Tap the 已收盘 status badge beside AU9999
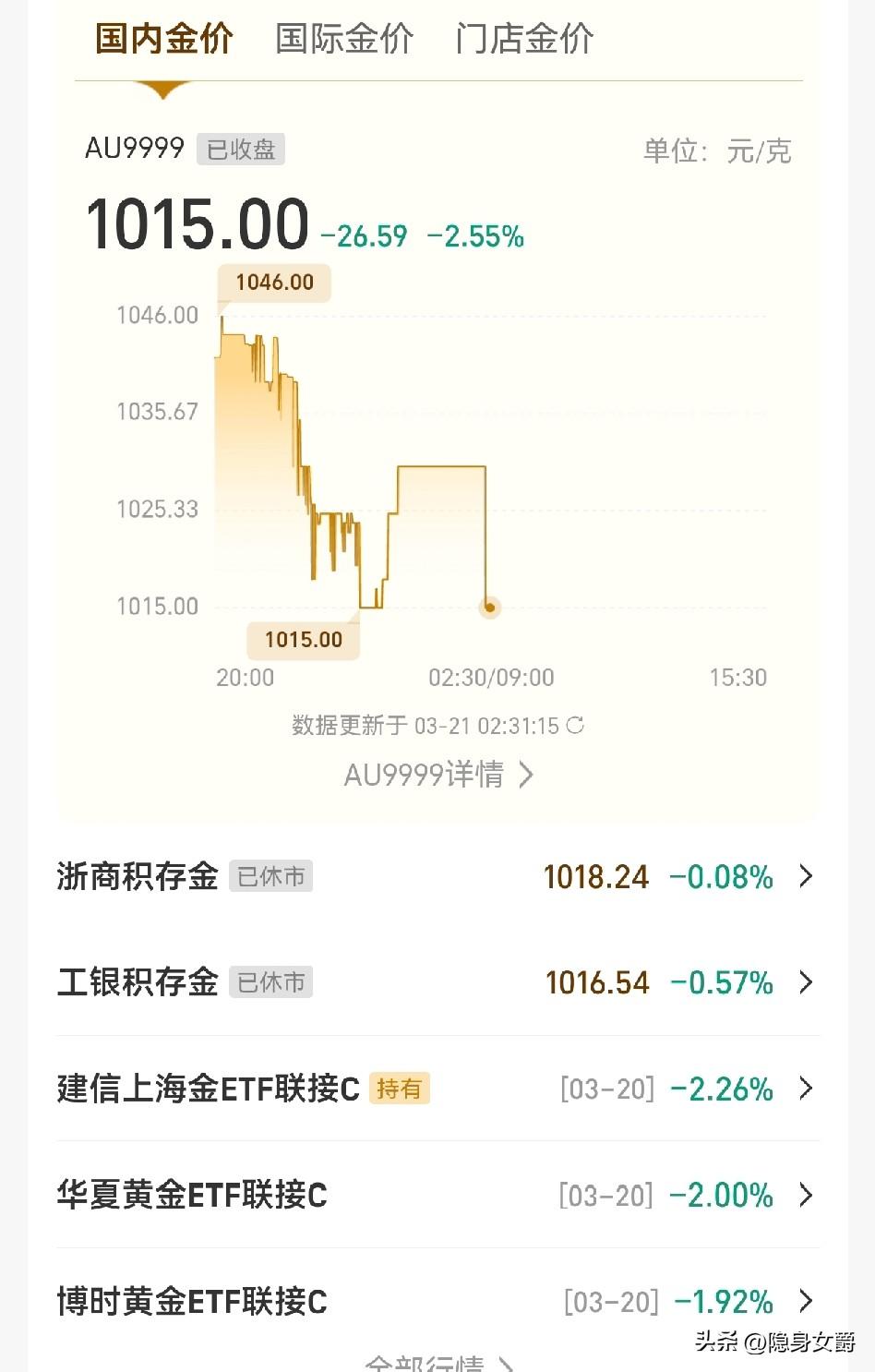 242,149
